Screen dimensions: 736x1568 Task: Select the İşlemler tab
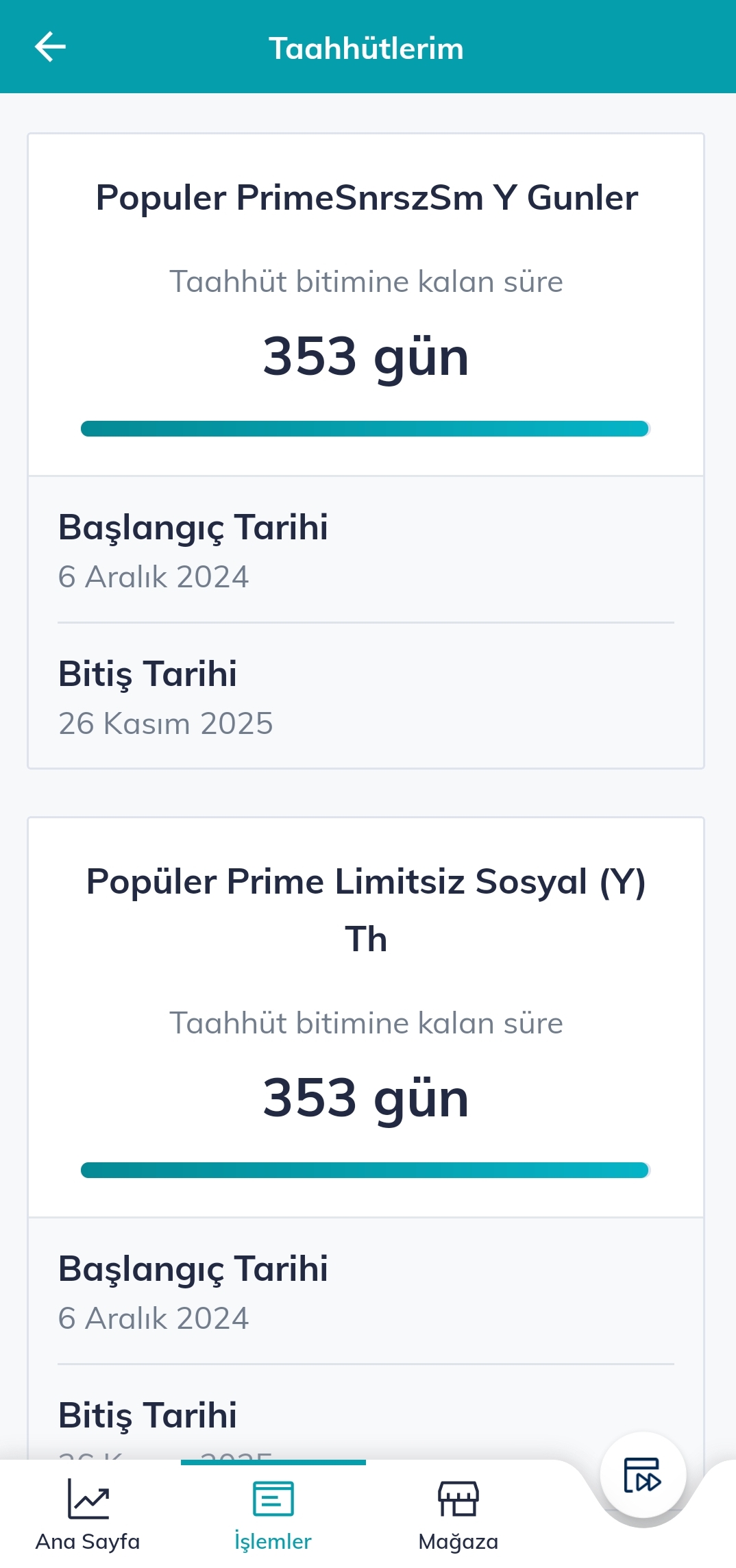tap(273, 1515)
